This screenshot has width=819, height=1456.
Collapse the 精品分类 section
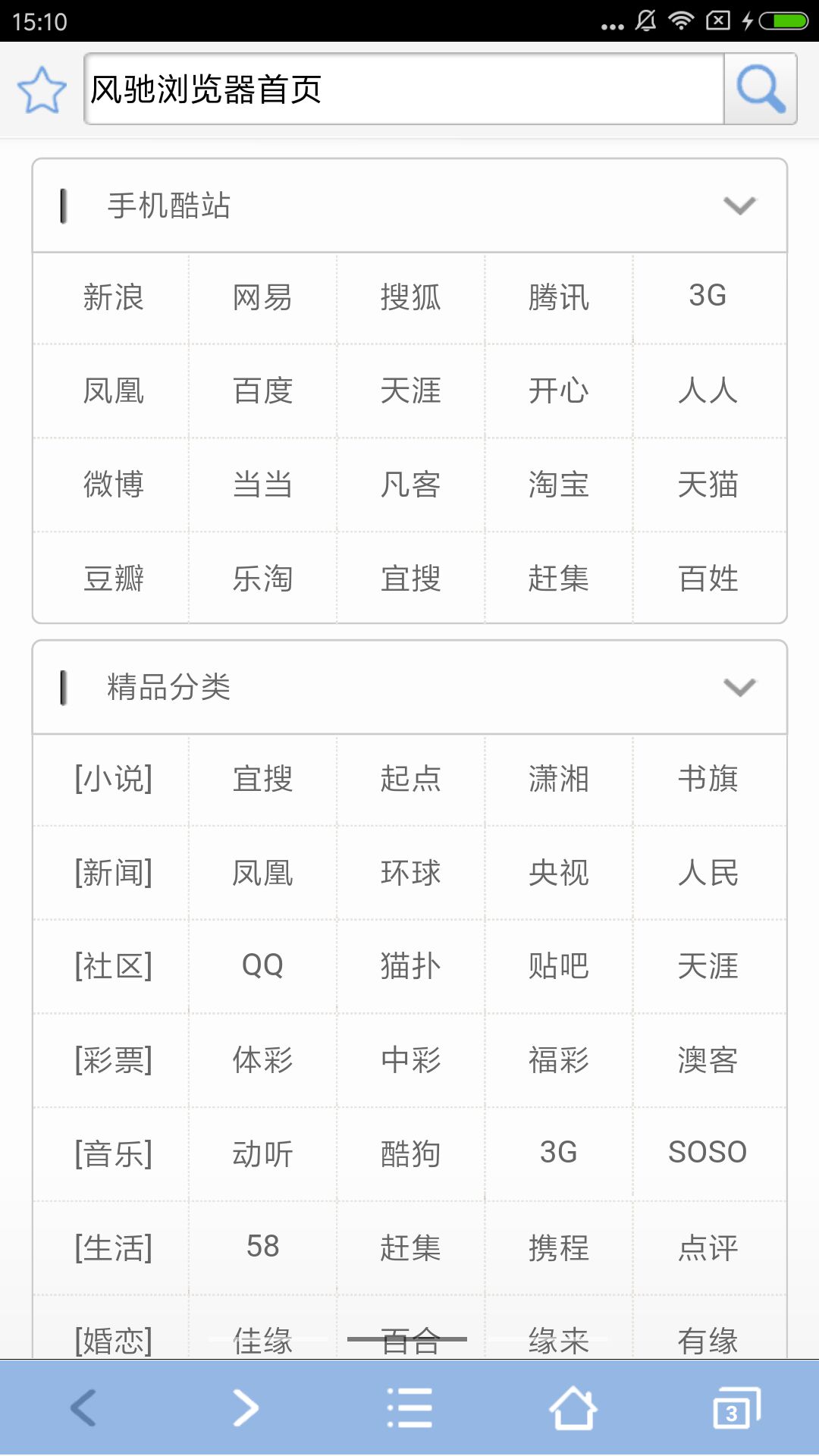tap(739, 687)
